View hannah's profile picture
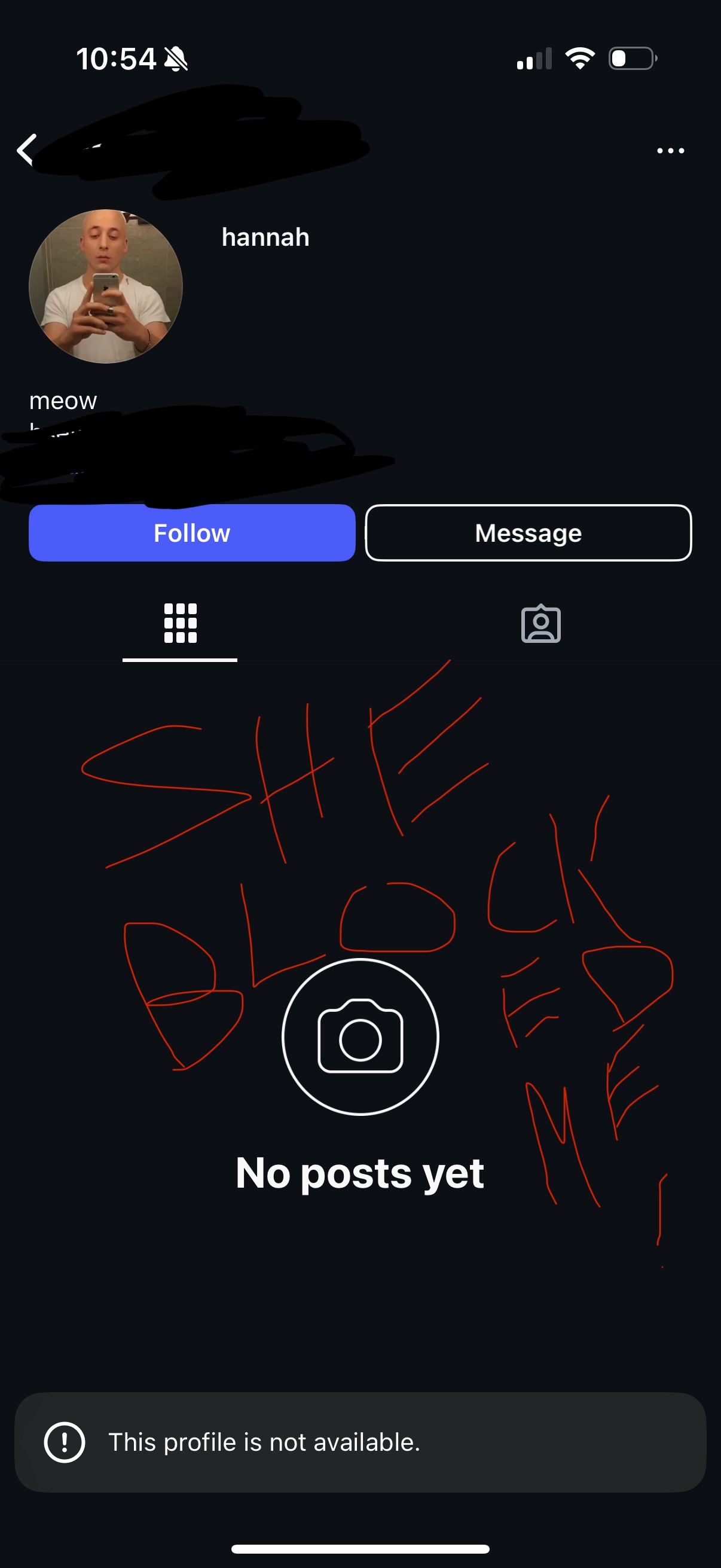 pos(106,286)
